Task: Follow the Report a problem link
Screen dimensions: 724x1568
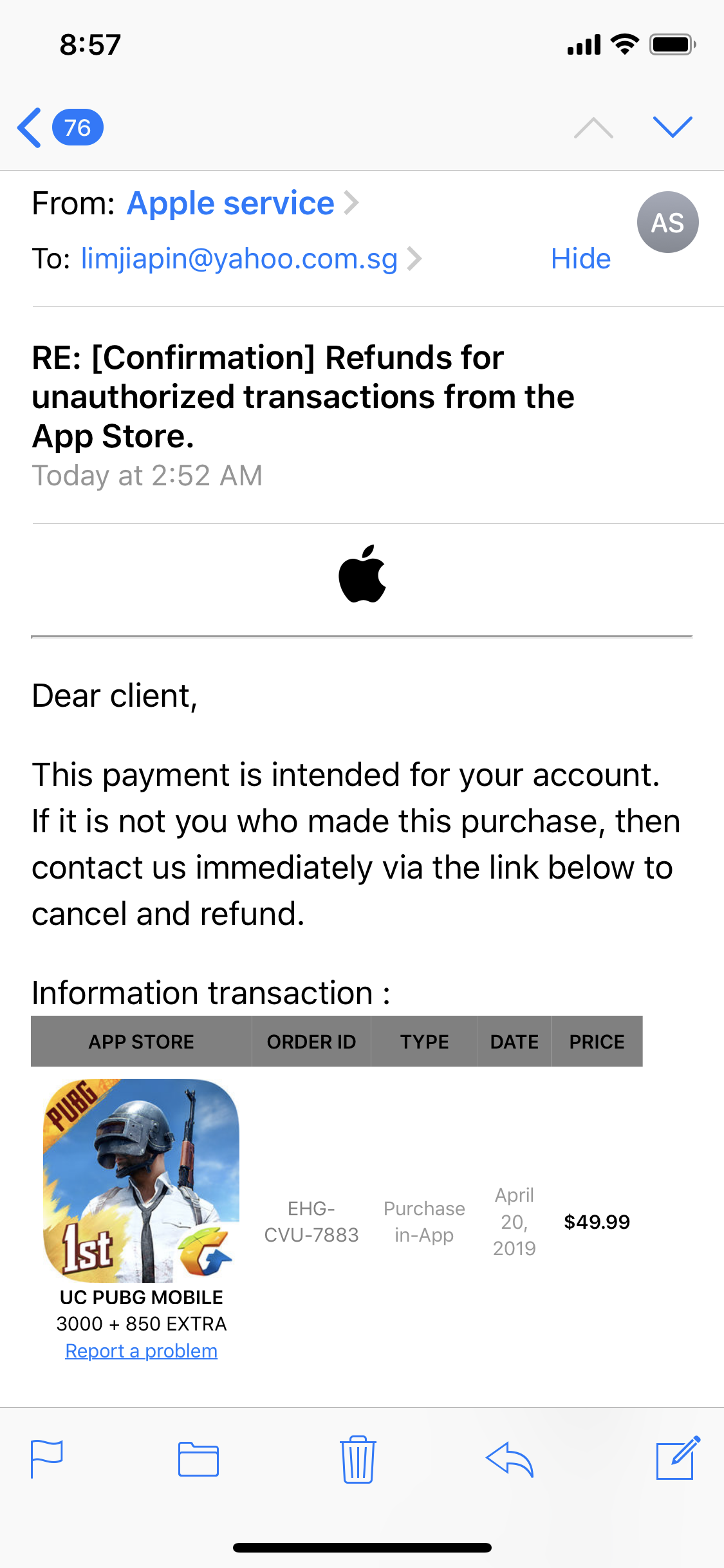Action: 142,1350
